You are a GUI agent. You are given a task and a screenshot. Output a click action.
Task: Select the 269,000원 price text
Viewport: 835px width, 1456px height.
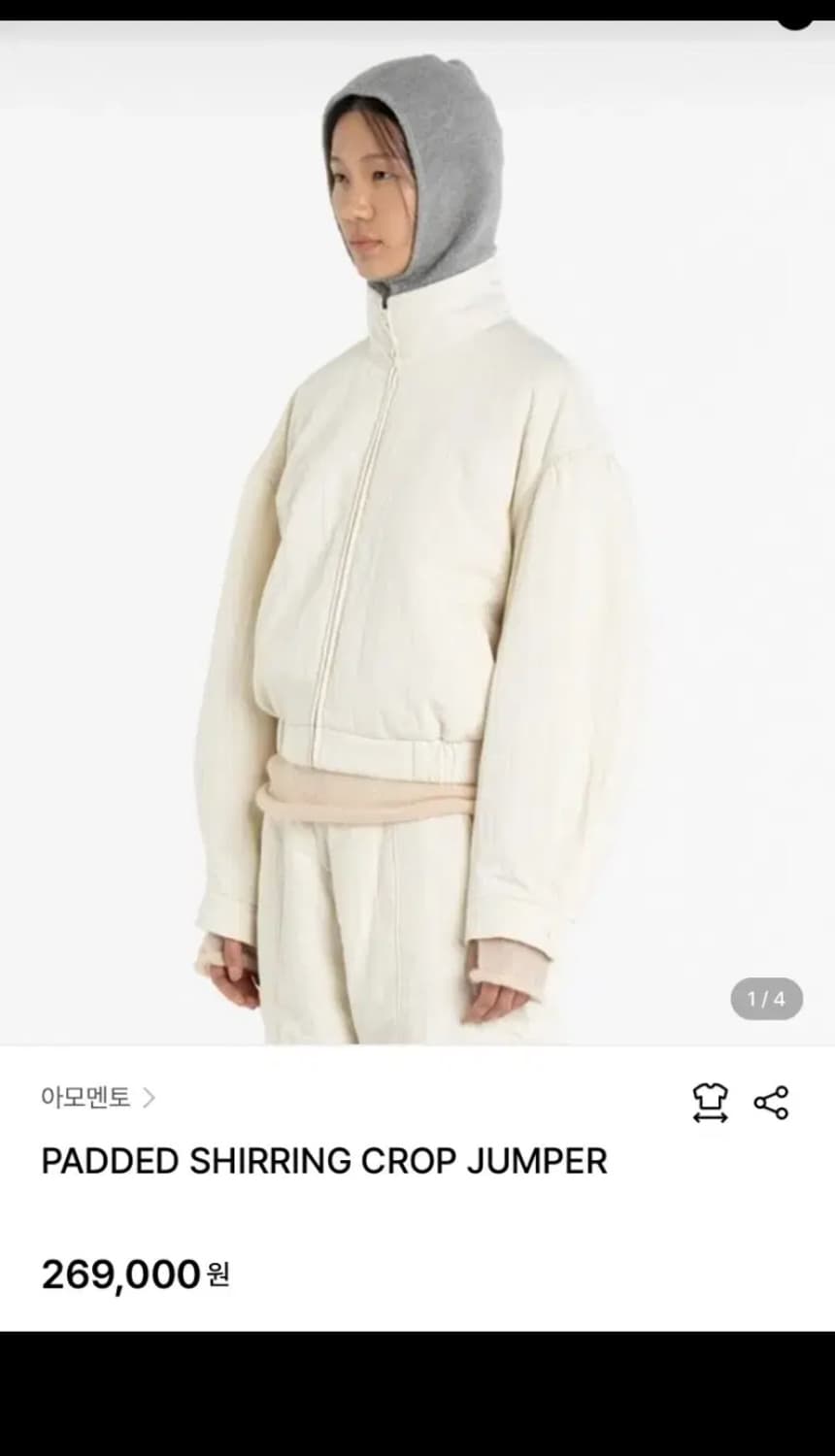click(136, 1273)
